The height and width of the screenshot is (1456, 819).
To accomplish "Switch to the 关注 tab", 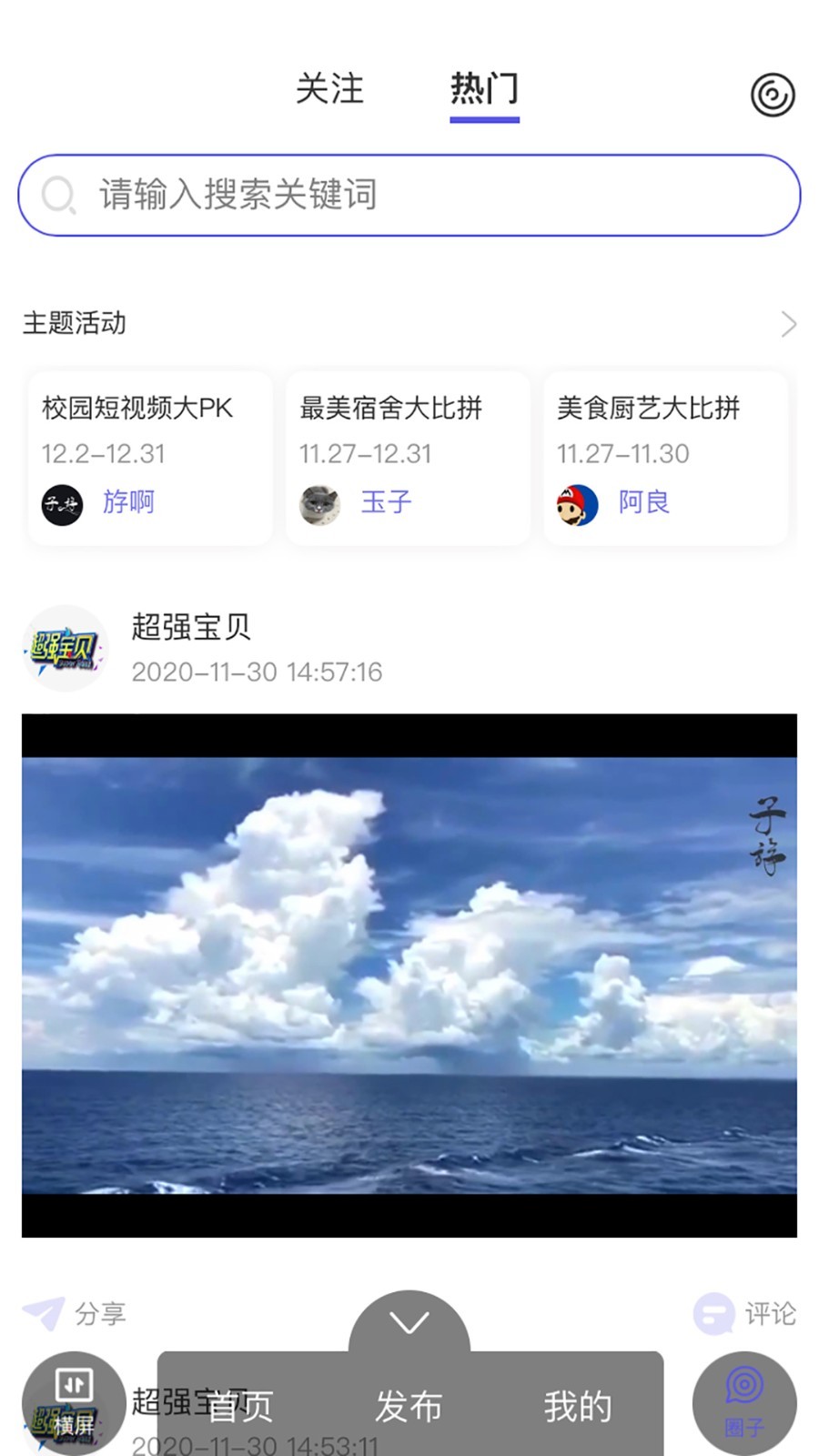I will click(329, 89).
